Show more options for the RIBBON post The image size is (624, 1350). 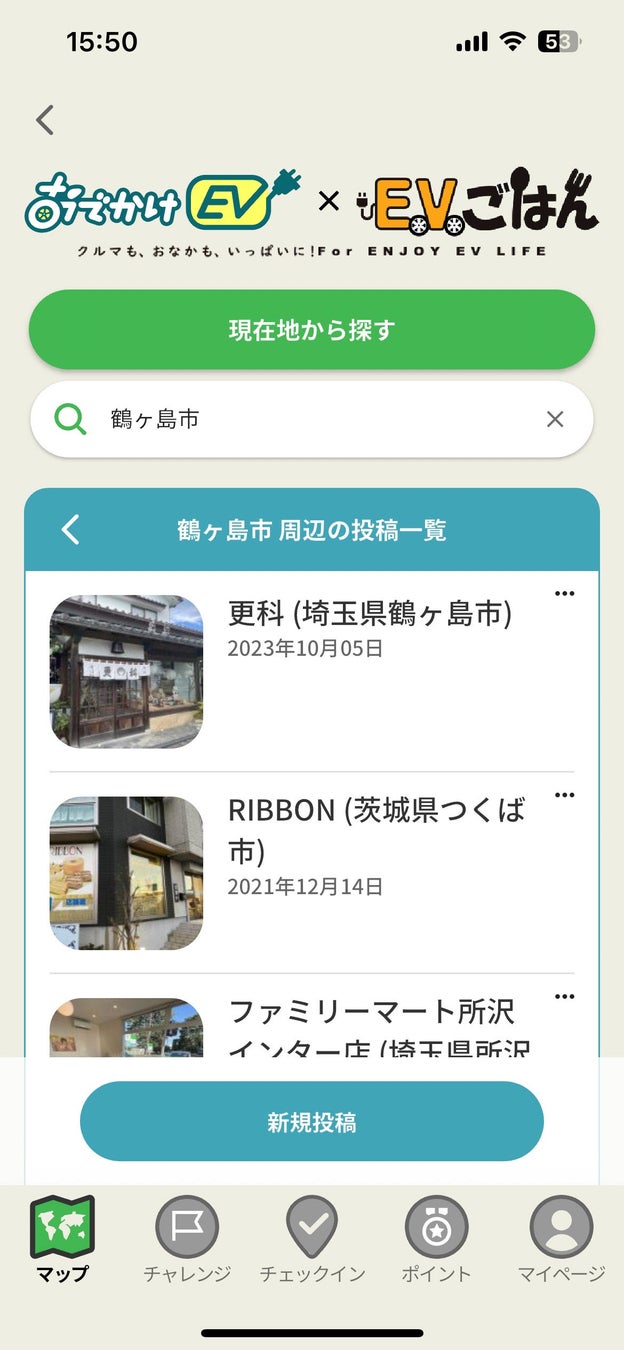click(x=565, y=795)
